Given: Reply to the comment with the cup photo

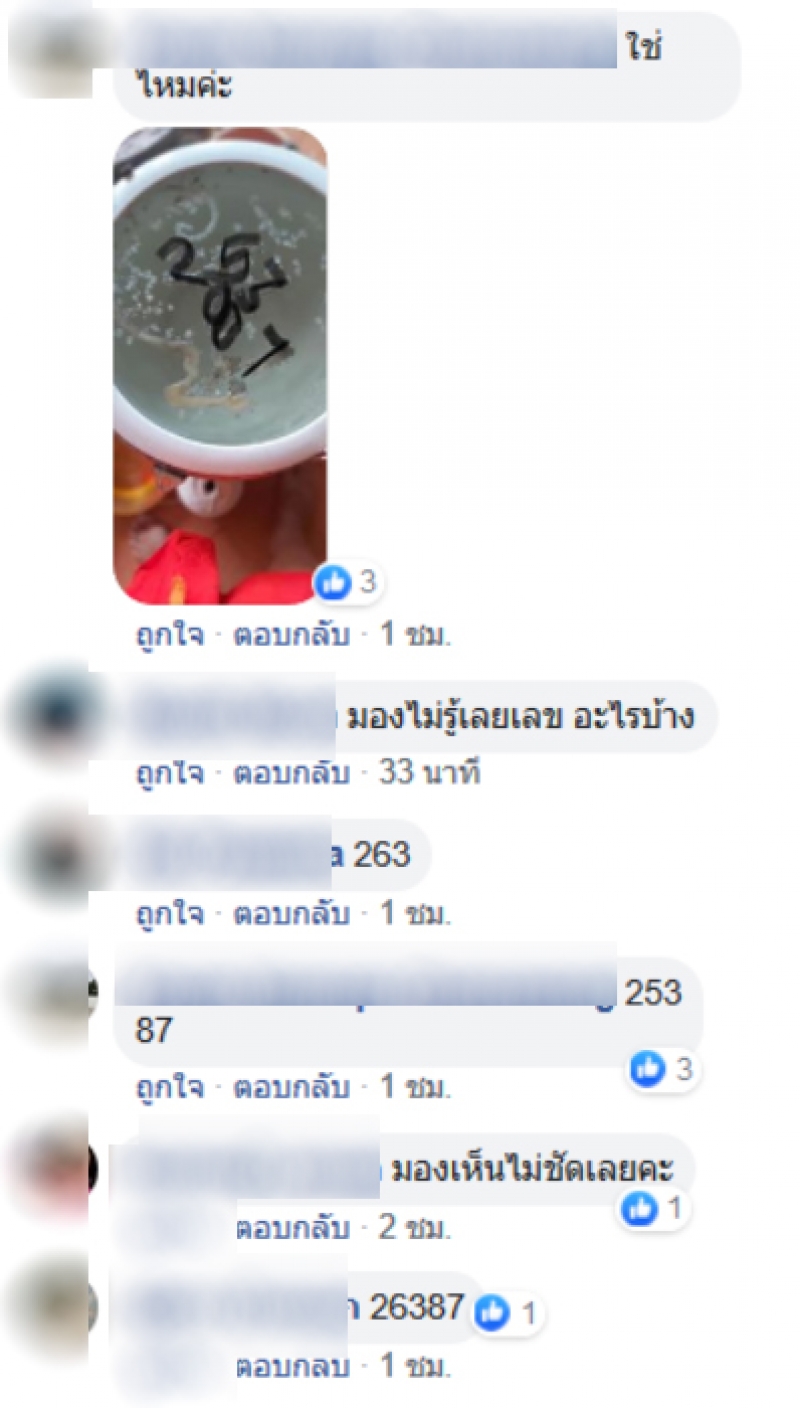Looking at the screenshot, I should click(291, 636).
